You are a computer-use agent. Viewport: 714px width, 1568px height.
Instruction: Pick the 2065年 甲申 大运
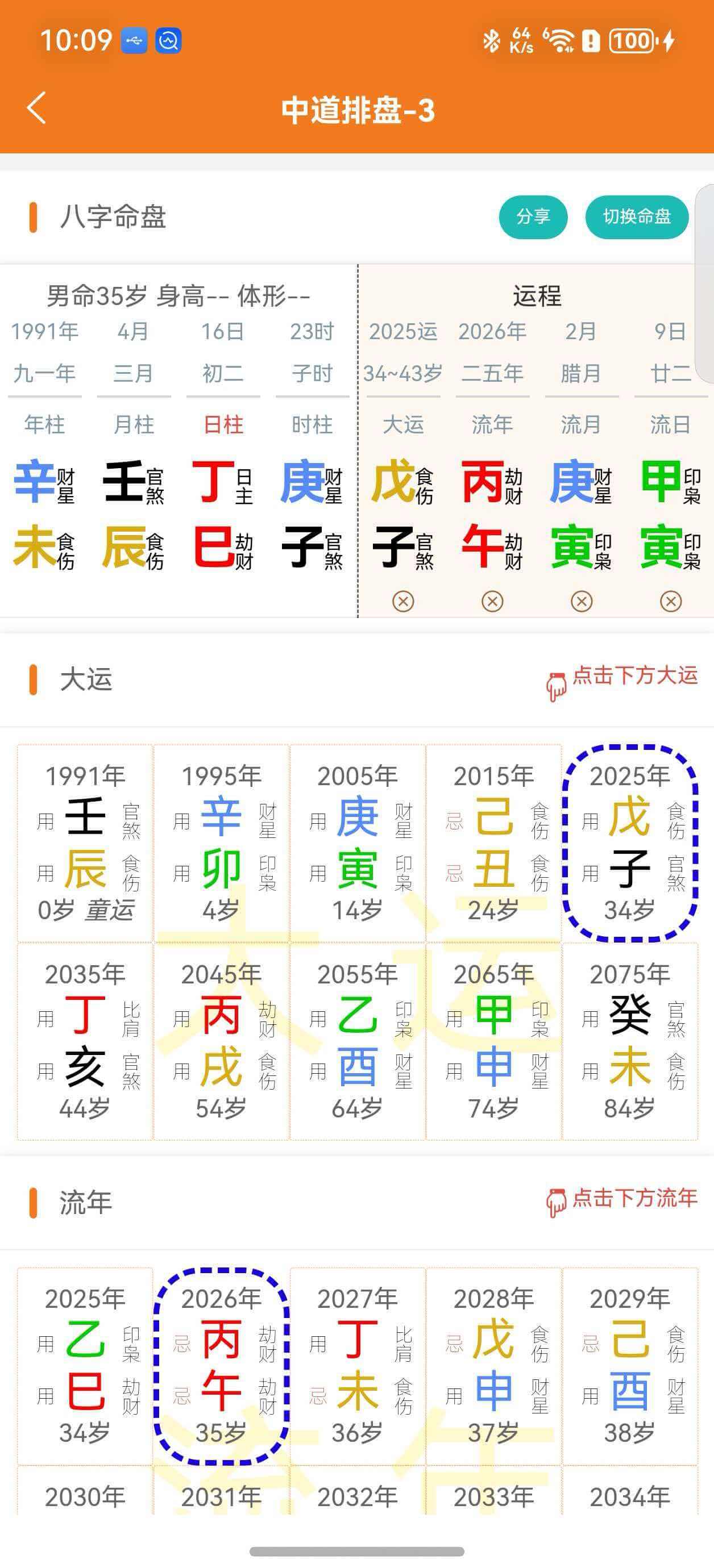(493, 1041)
